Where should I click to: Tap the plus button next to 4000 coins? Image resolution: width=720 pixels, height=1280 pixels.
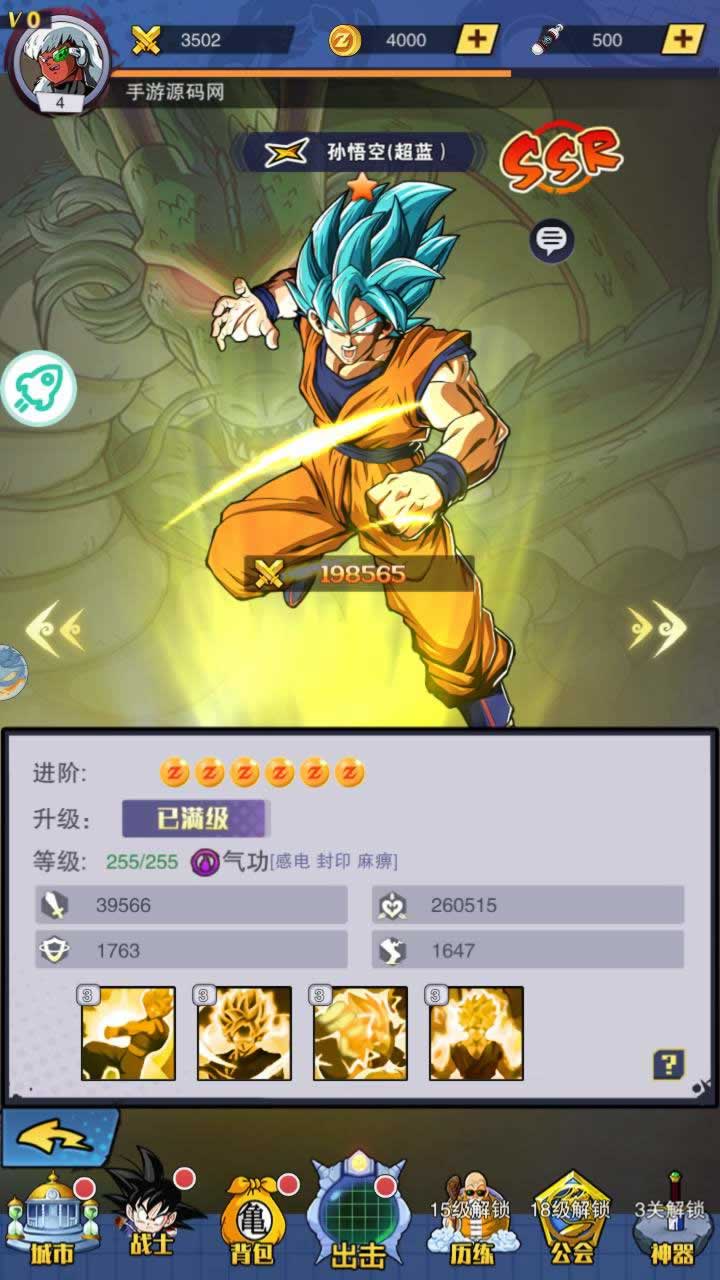pyautogui.click(x=477, y=40)
